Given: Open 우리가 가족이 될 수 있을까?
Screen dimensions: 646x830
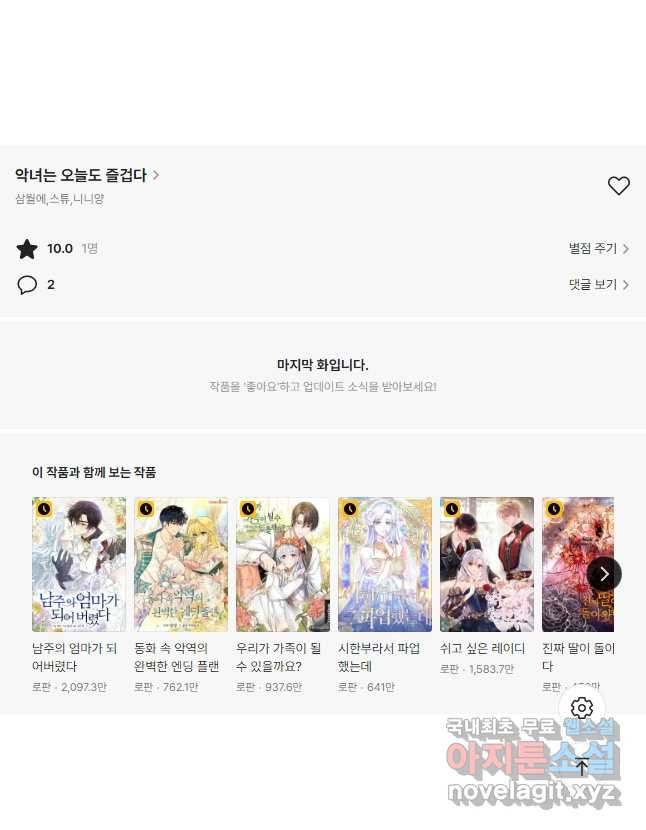Looking at the screenshot, I should click(283, 564).
